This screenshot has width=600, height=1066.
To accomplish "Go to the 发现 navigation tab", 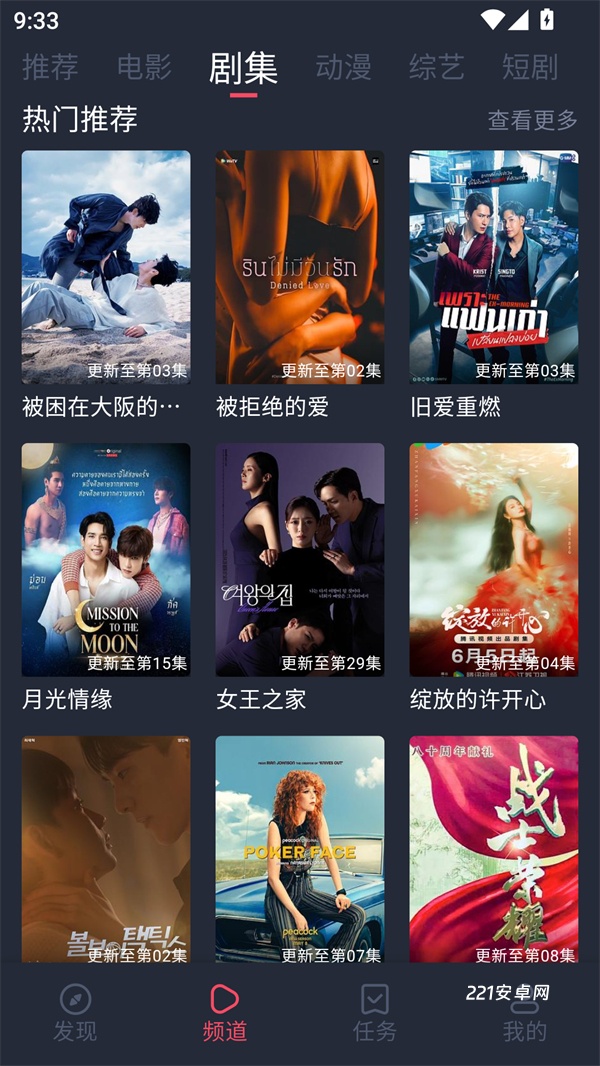I will [75, 1012].
